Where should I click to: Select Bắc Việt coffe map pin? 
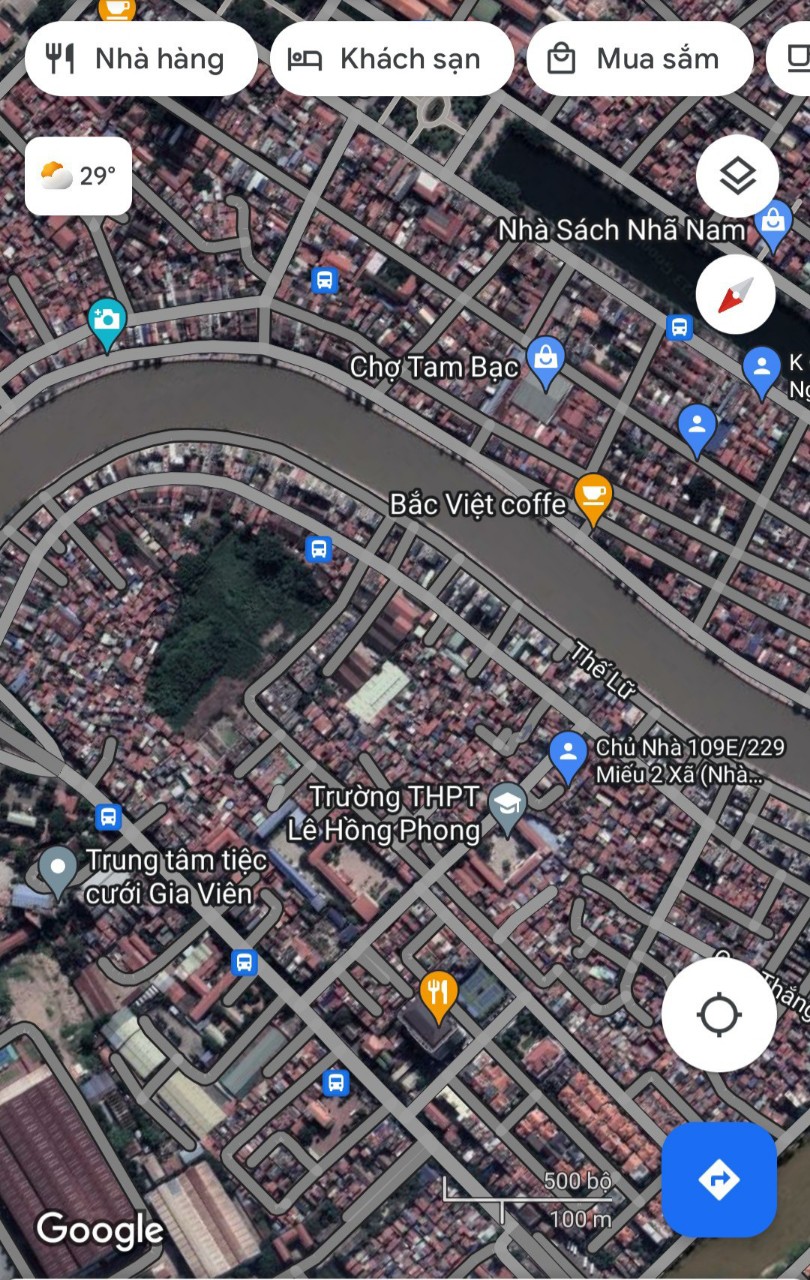tap(593, 497)
